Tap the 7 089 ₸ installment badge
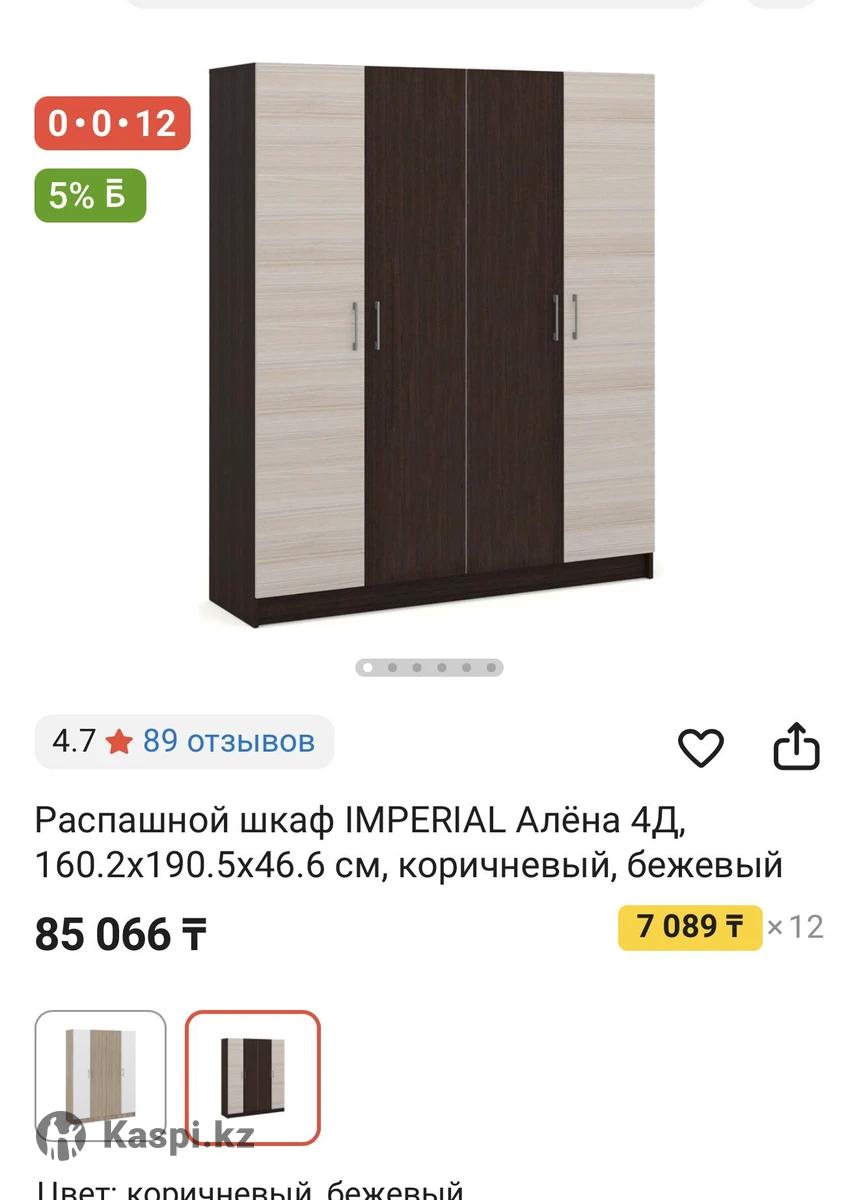The width and height of the screenshot is (859, 1200). tap(690, 927)
